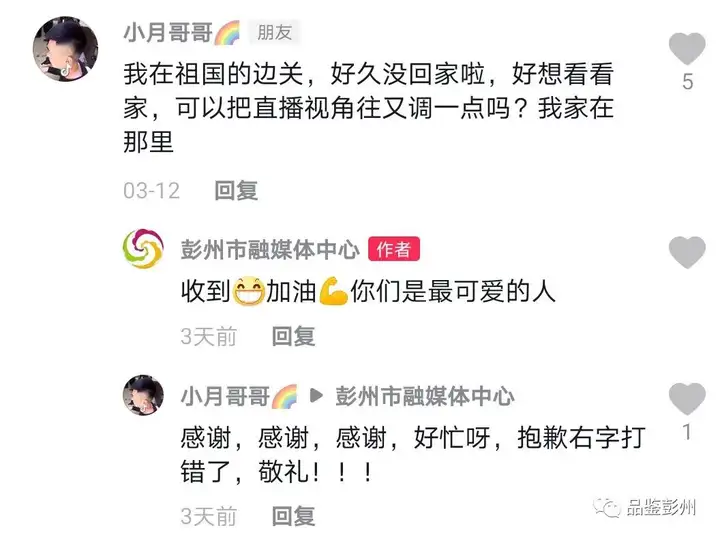720x539 pixels.
Task: Like 小月哥哥's comment about 祖国的边关
Action: point(686,48)
